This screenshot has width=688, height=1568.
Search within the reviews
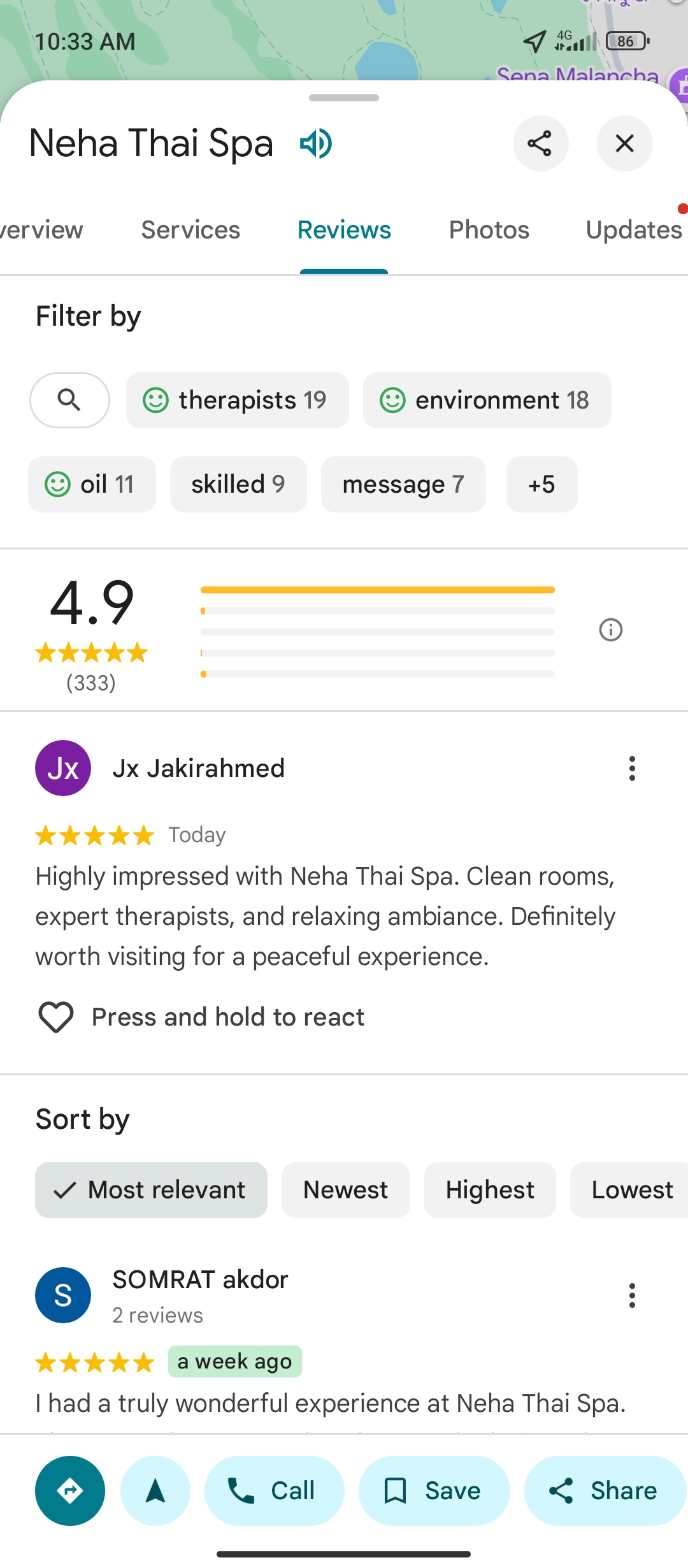(69, 400)
